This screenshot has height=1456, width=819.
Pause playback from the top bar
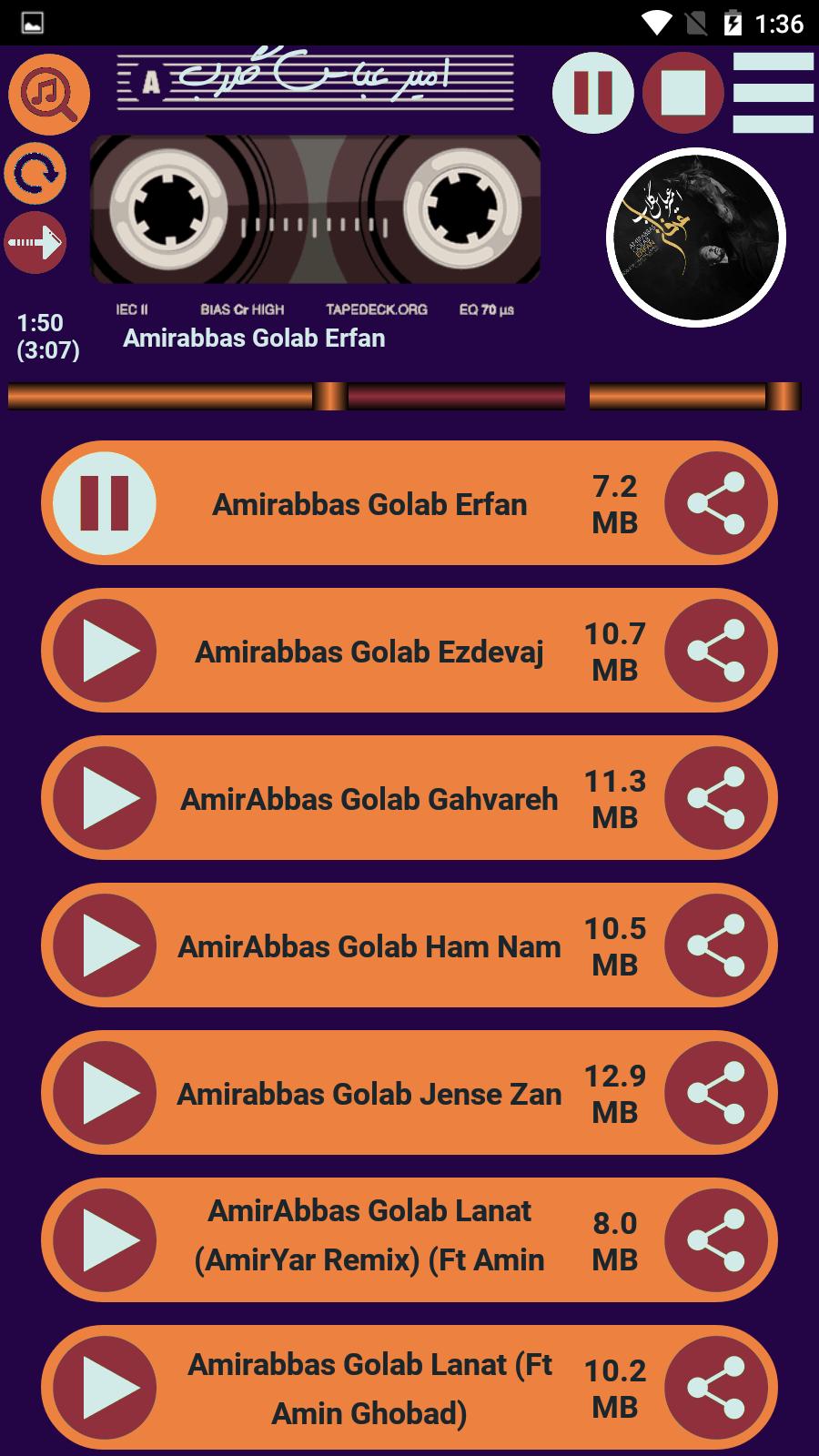592,93
